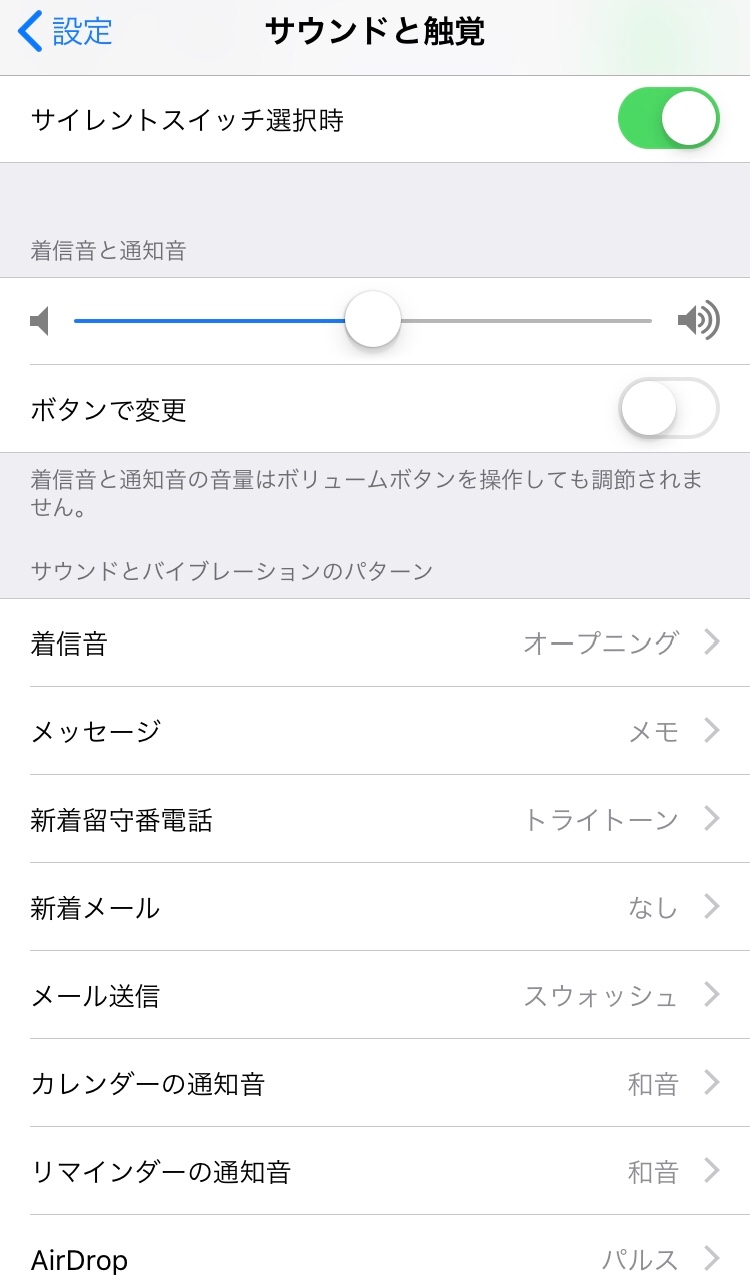Screen dimensions: 750x1281
Task: Open AirDrop sound settings
Action: point(375,1257)
